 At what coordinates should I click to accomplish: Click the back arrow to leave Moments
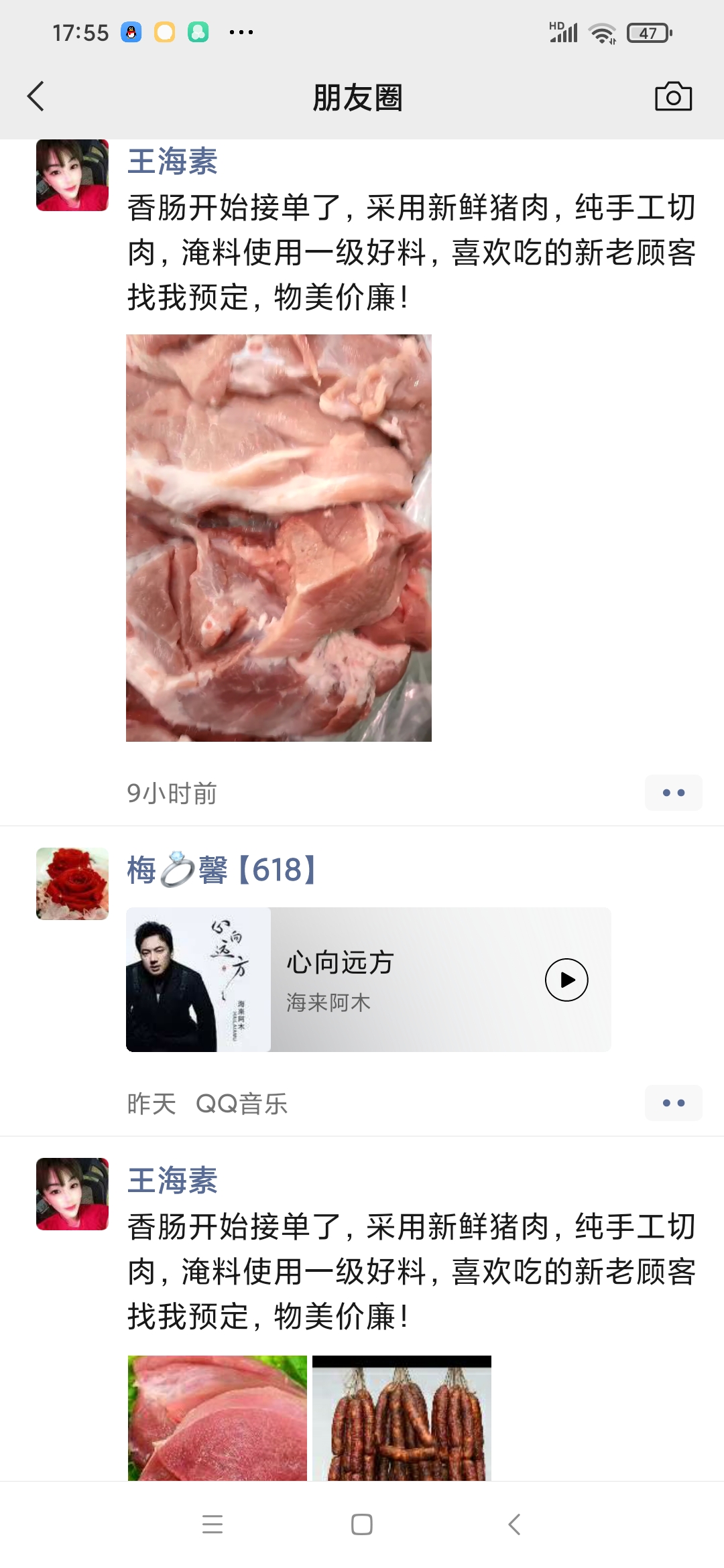[37, 96]
